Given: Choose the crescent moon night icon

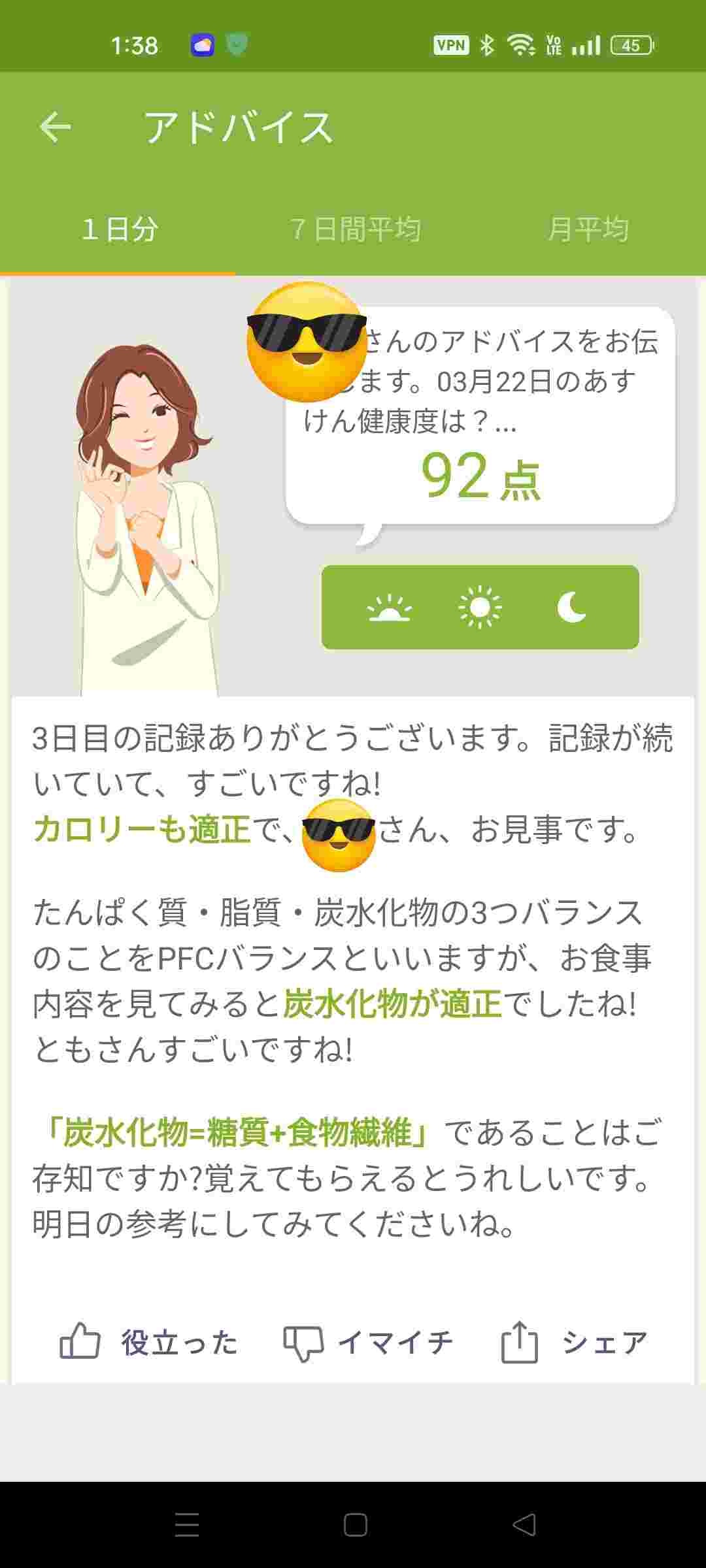Looking at the screenshot, I should 571,608.
